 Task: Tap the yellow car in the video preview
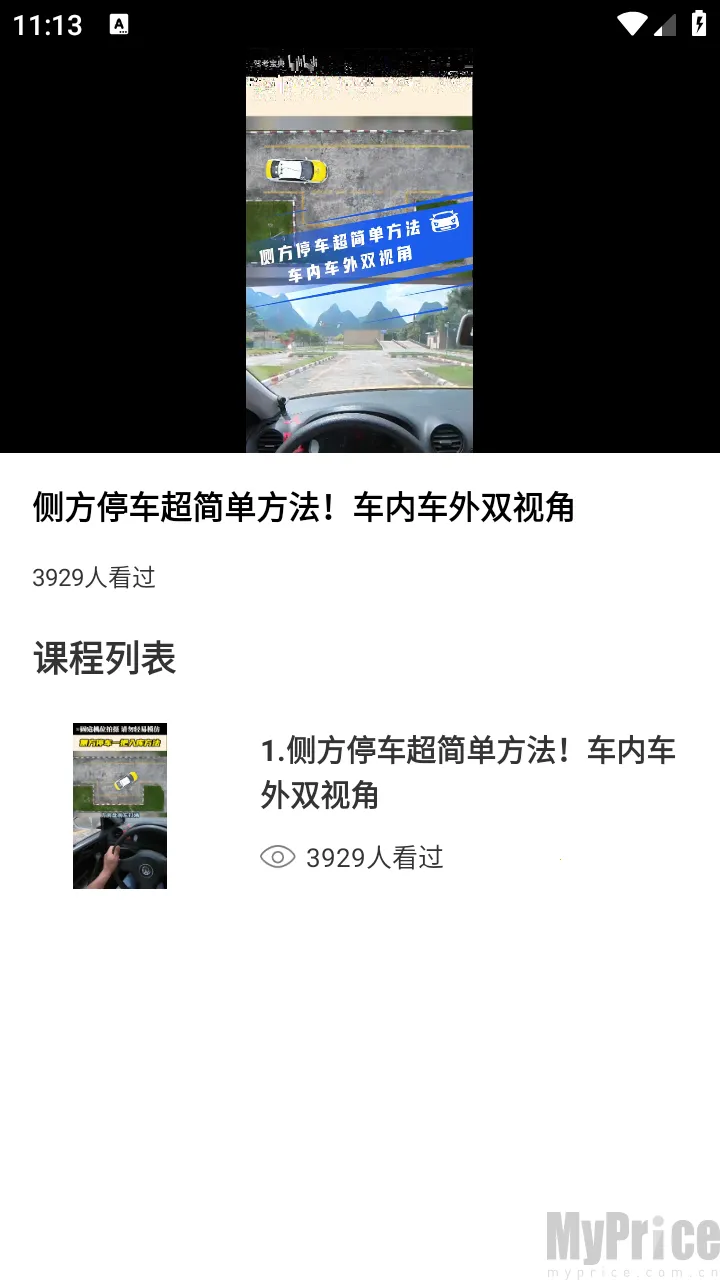[x=295, y=171]
